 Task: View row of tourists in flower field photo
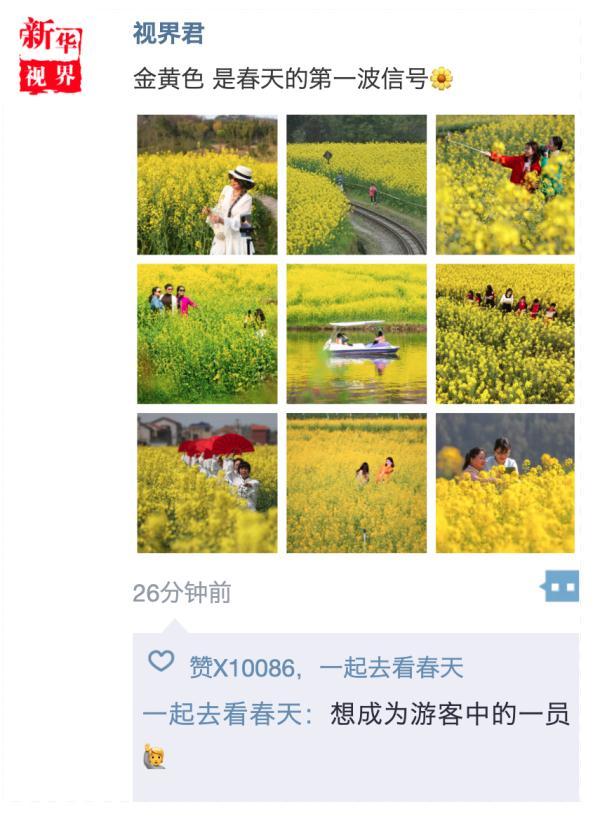tap(505, 334)
